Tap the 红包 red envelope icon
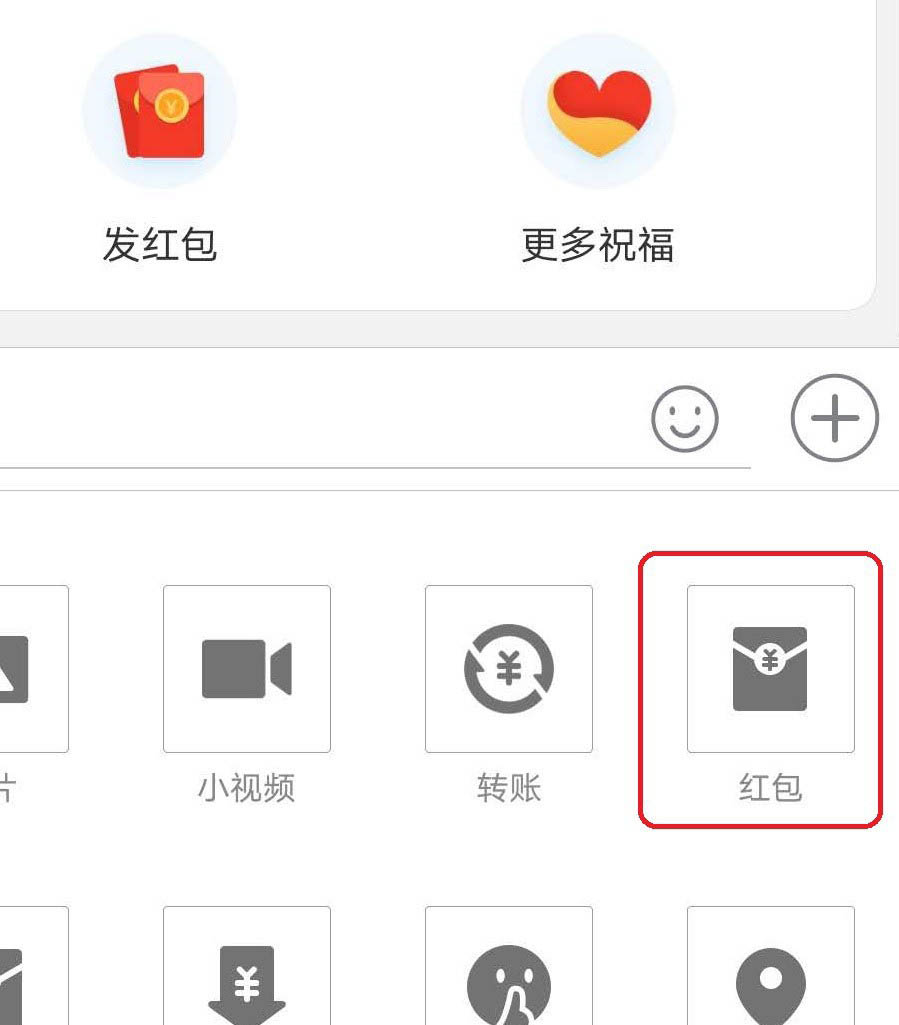Screen dimensions: 899x1025 (x=770, y=668)
